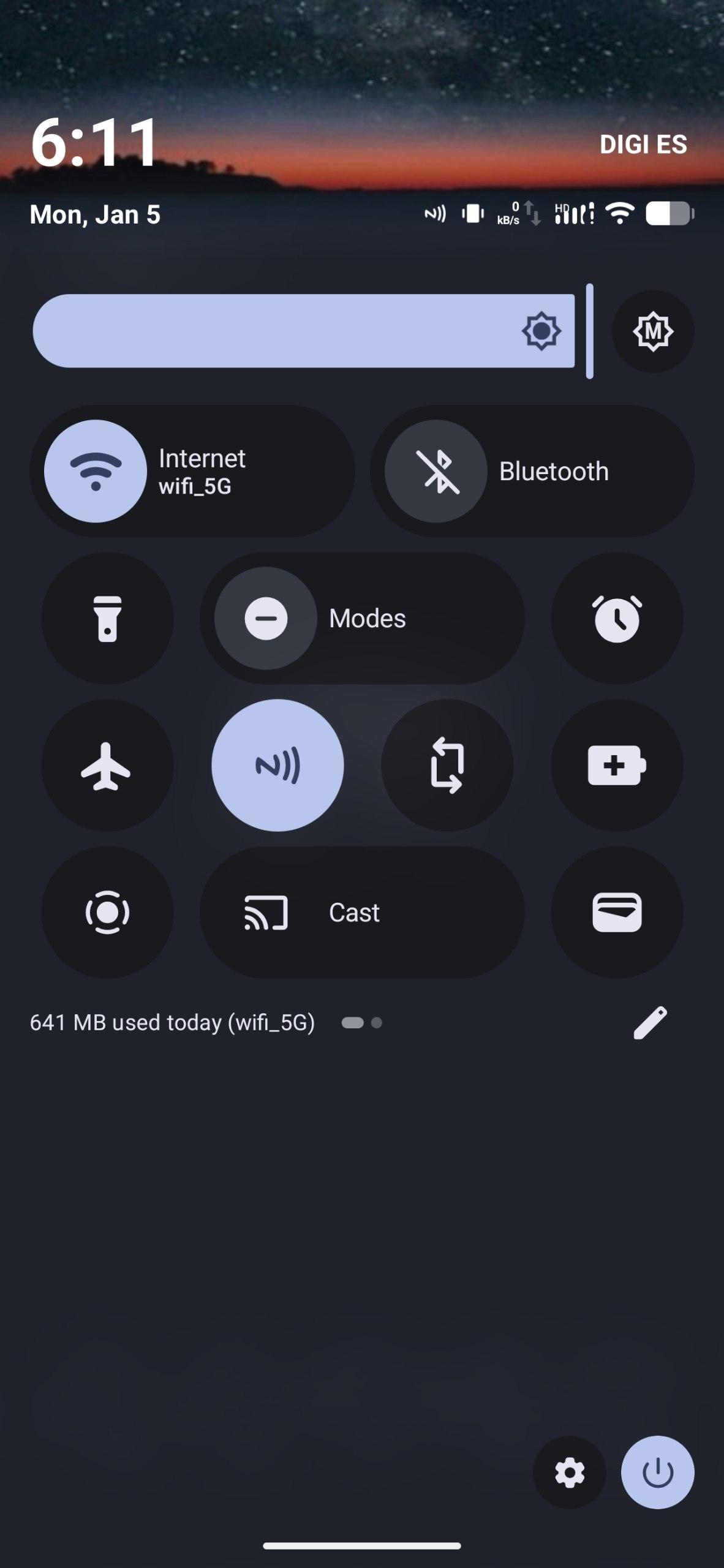Start screen recording
This screenshot has width=724, height=1568.
[x=107, y=913]
